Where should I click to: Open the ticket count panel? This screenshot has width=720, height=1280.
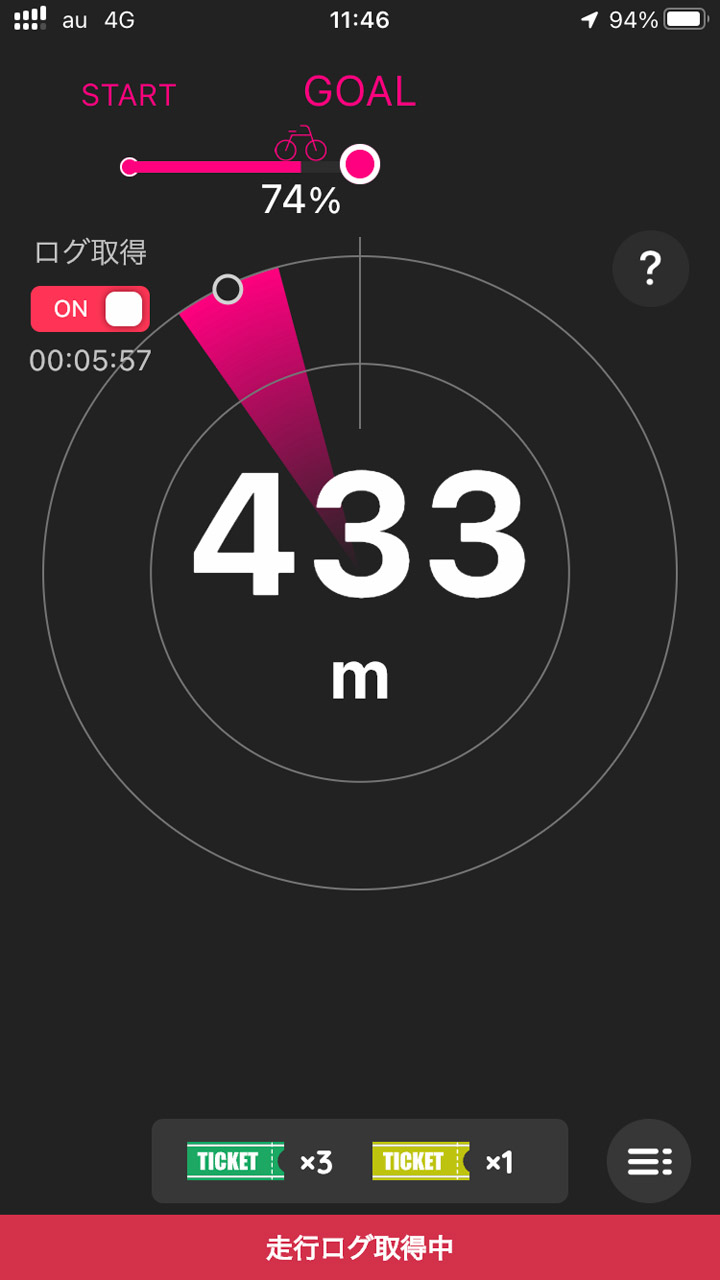point(359,1161)
